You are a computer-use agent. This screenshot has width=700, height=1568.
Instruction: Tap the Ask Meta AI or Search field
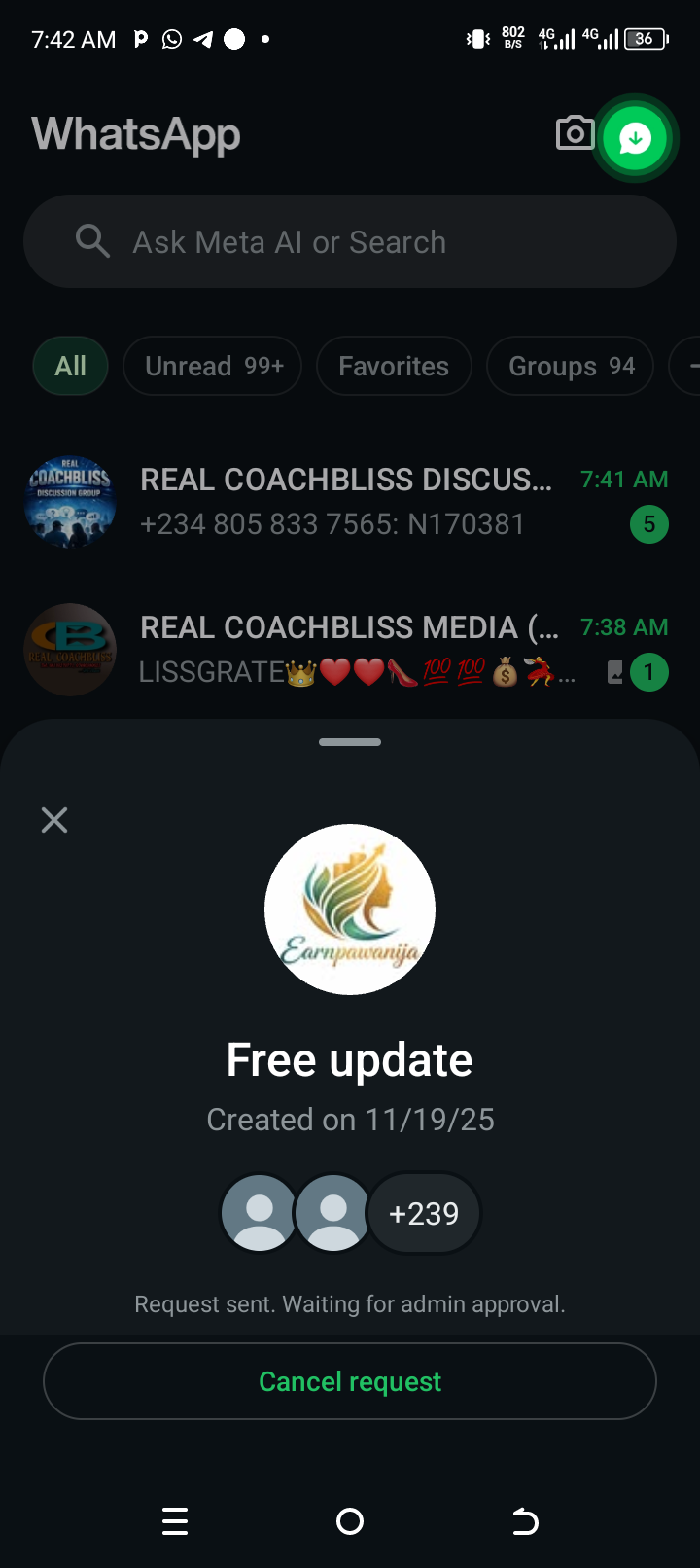click(350, 241)
